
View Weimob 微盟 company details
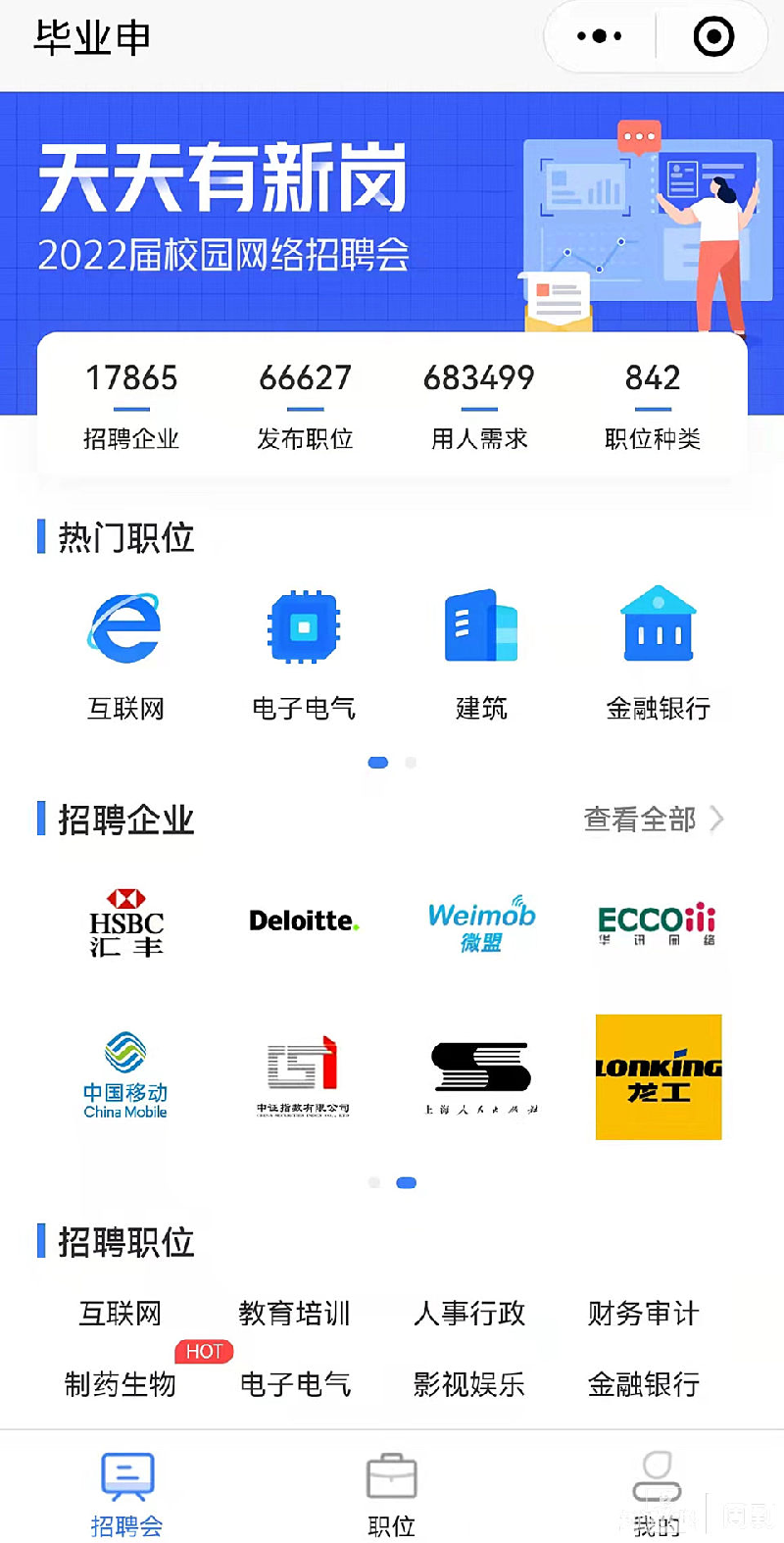[481, 923]
